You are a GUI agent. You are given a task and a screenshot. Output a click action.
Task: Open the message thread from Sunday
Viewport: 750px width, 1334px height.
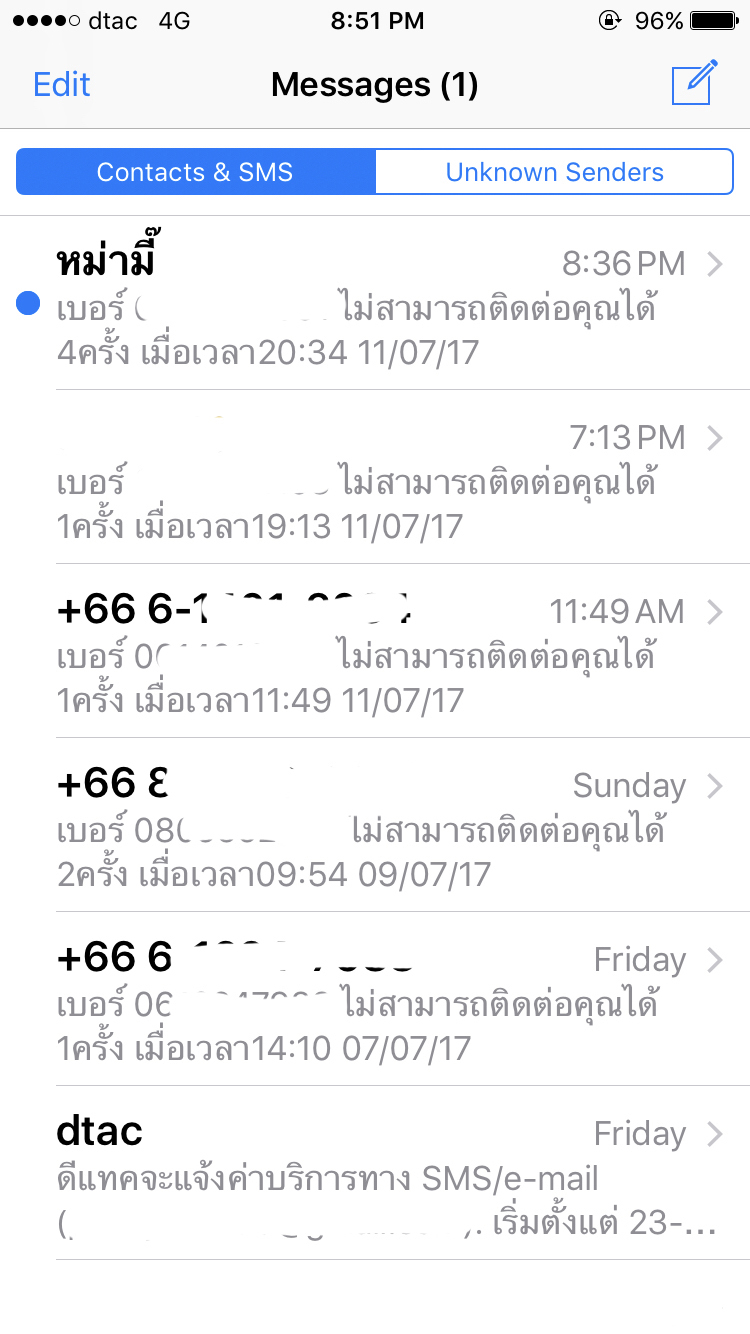(x=375, y=825)
